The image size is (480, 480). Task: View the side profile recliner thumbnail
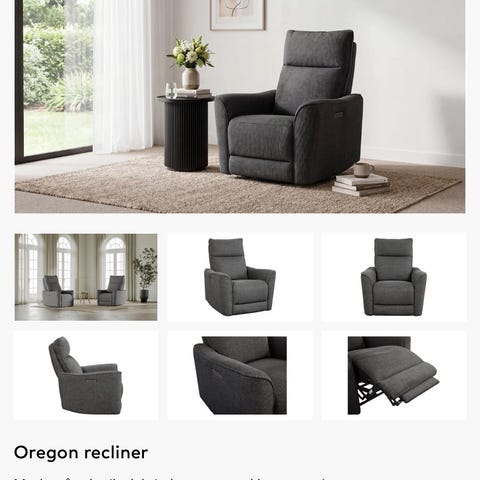[86, 375]
